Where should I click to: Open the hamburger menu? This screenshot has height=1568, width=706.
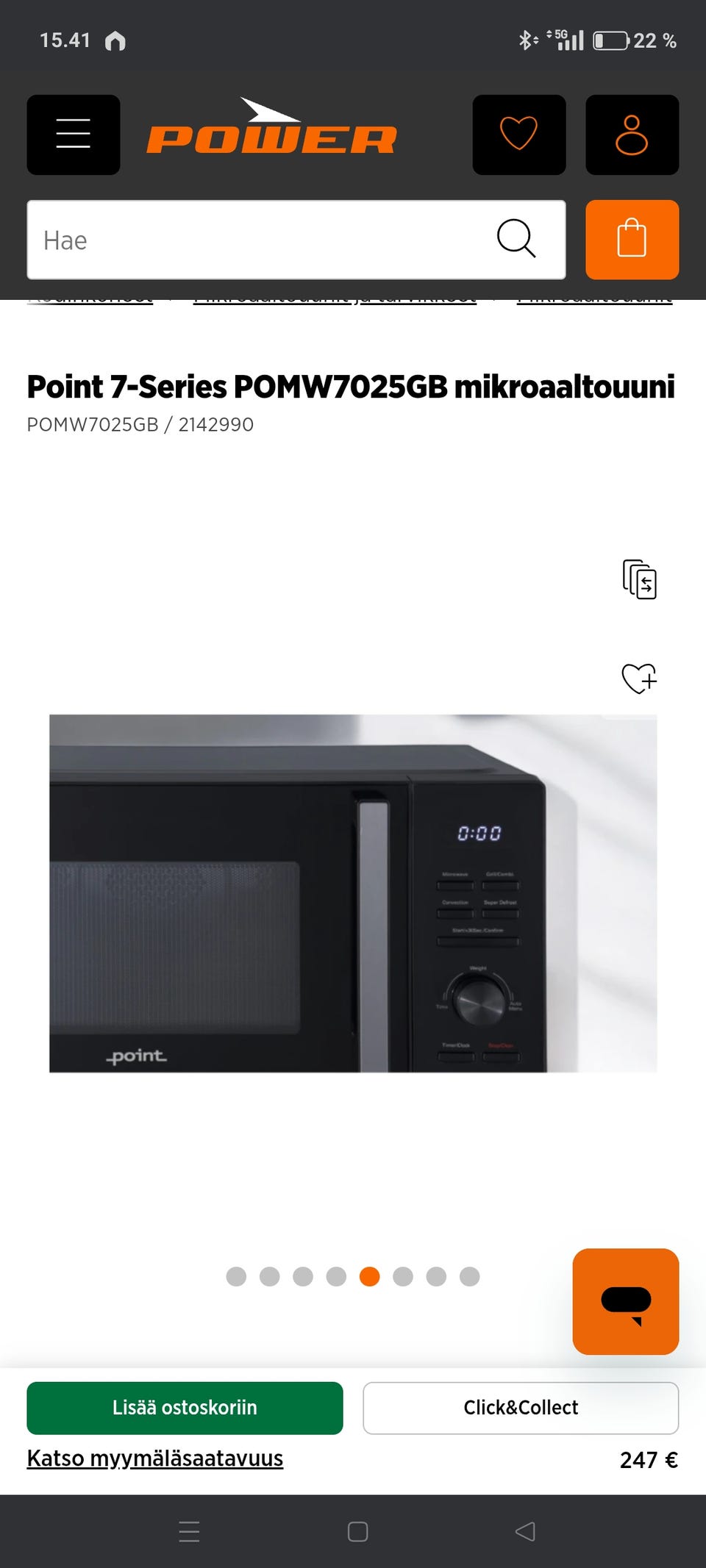tap(74, 135)
